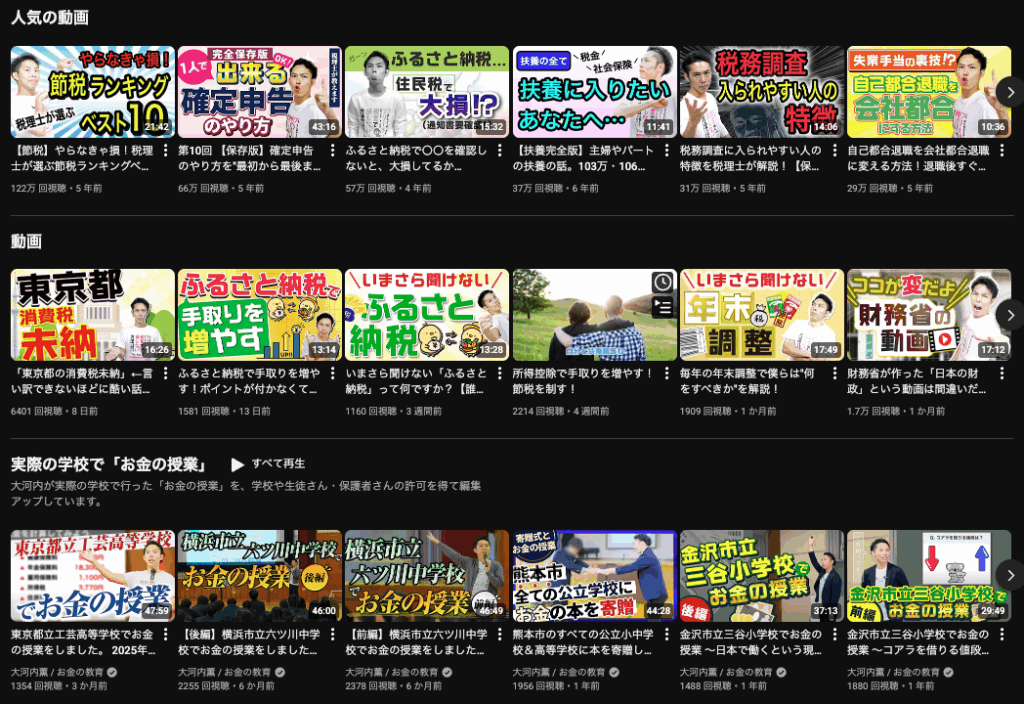Open the 自己都合退職を会社都合 video
Image resolution: width=1024 pixels, height=704 pixels.
[929, 91]
